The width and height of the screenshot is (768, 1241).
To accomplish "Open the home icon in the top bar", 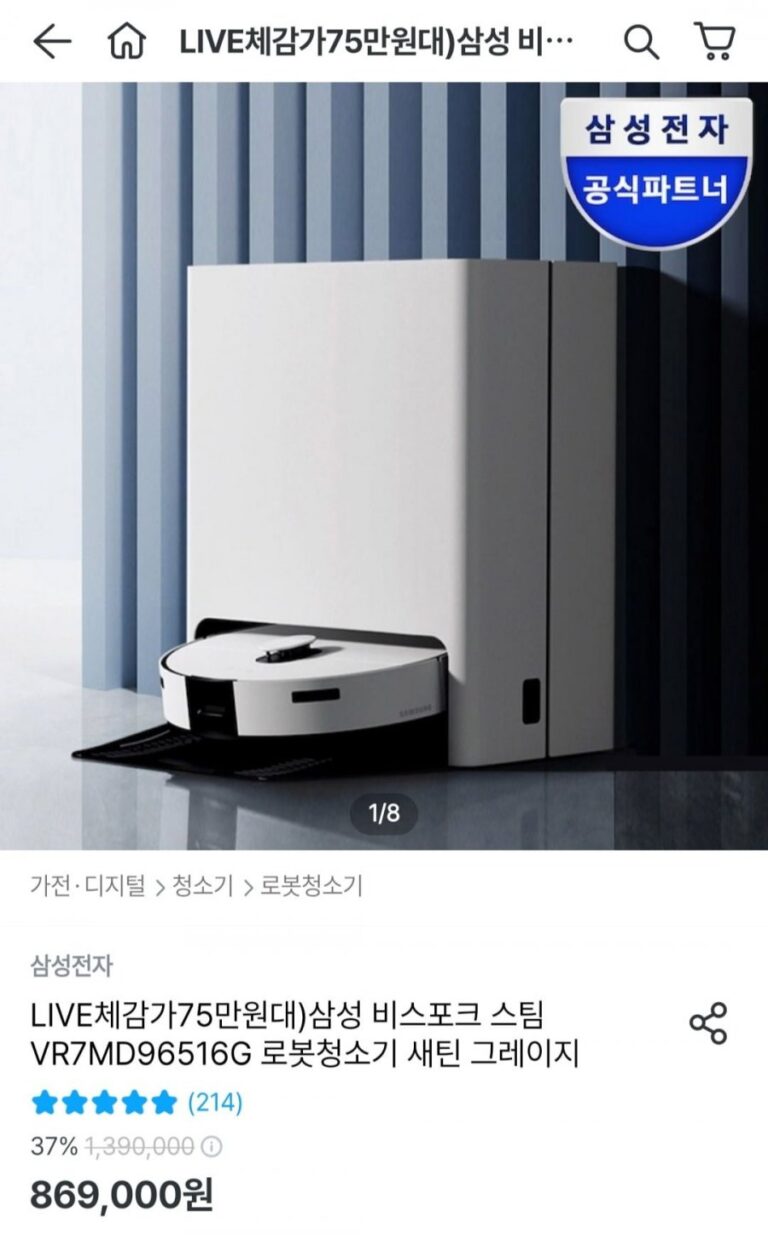I will (x=127, y=41).
